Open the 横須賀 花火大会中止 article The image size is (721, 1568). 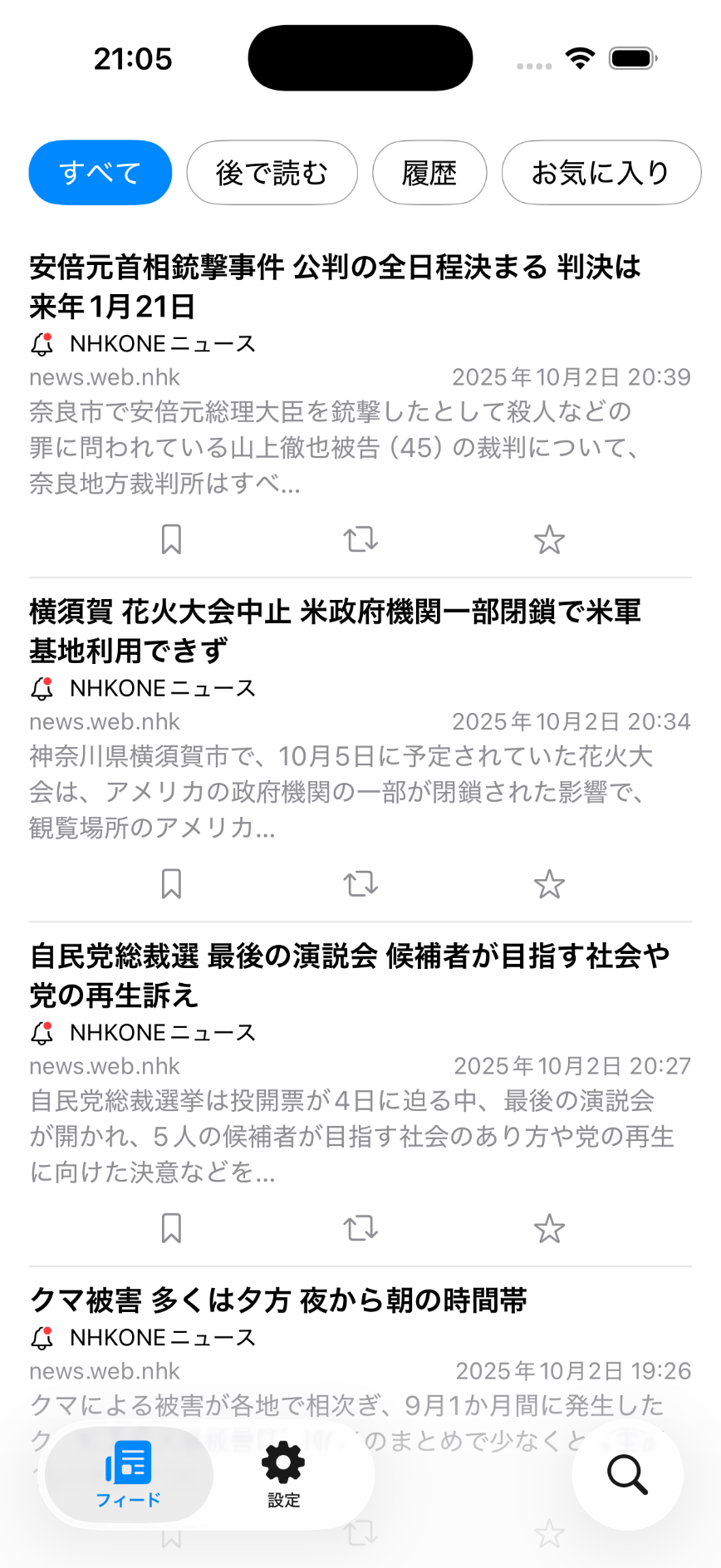coord(335,631)
